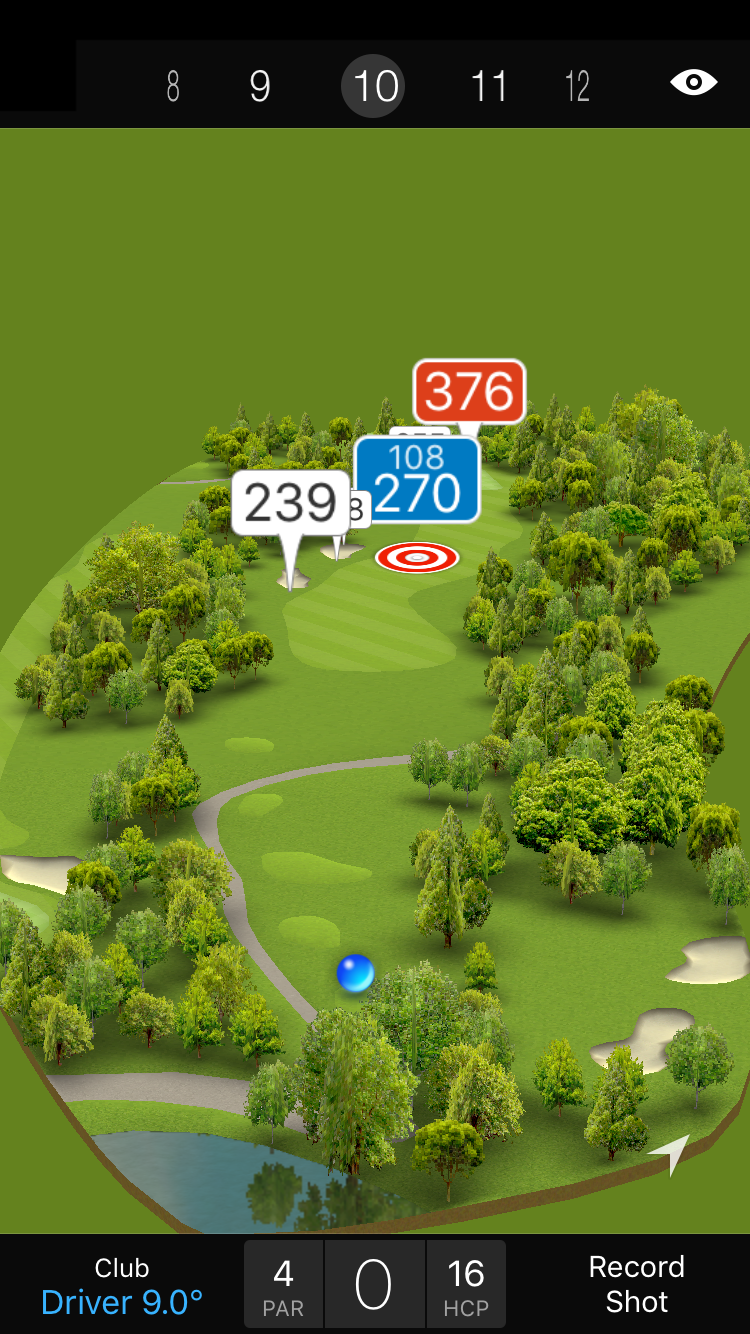Jump to hole 12
The height and width of the screenshot is (1334, 750).
pyautogui.click(x=577, y=87)
